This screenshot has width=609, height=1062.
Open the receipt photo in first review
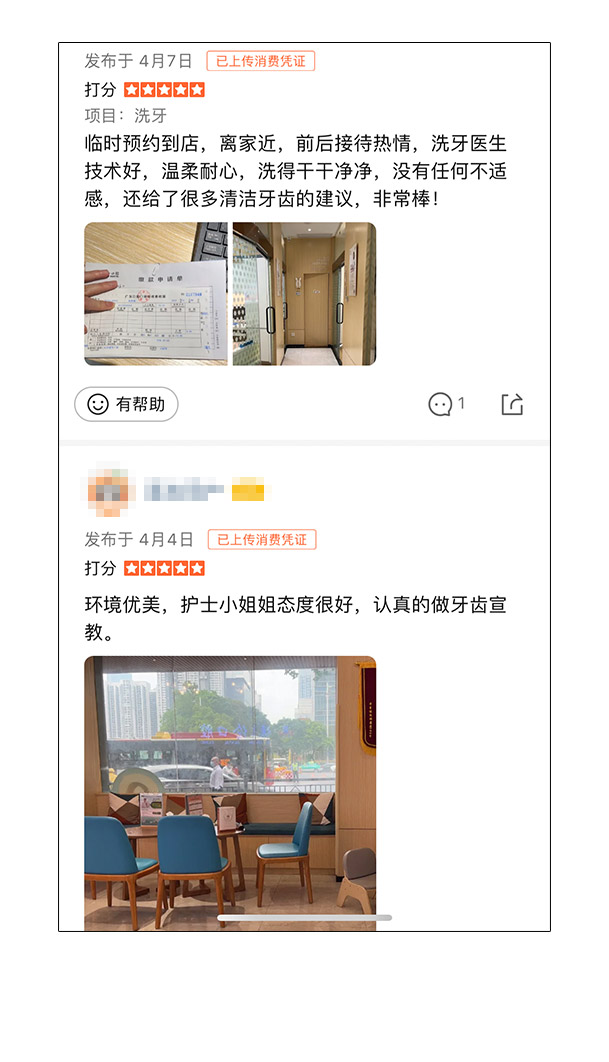[x=155, y=293]
